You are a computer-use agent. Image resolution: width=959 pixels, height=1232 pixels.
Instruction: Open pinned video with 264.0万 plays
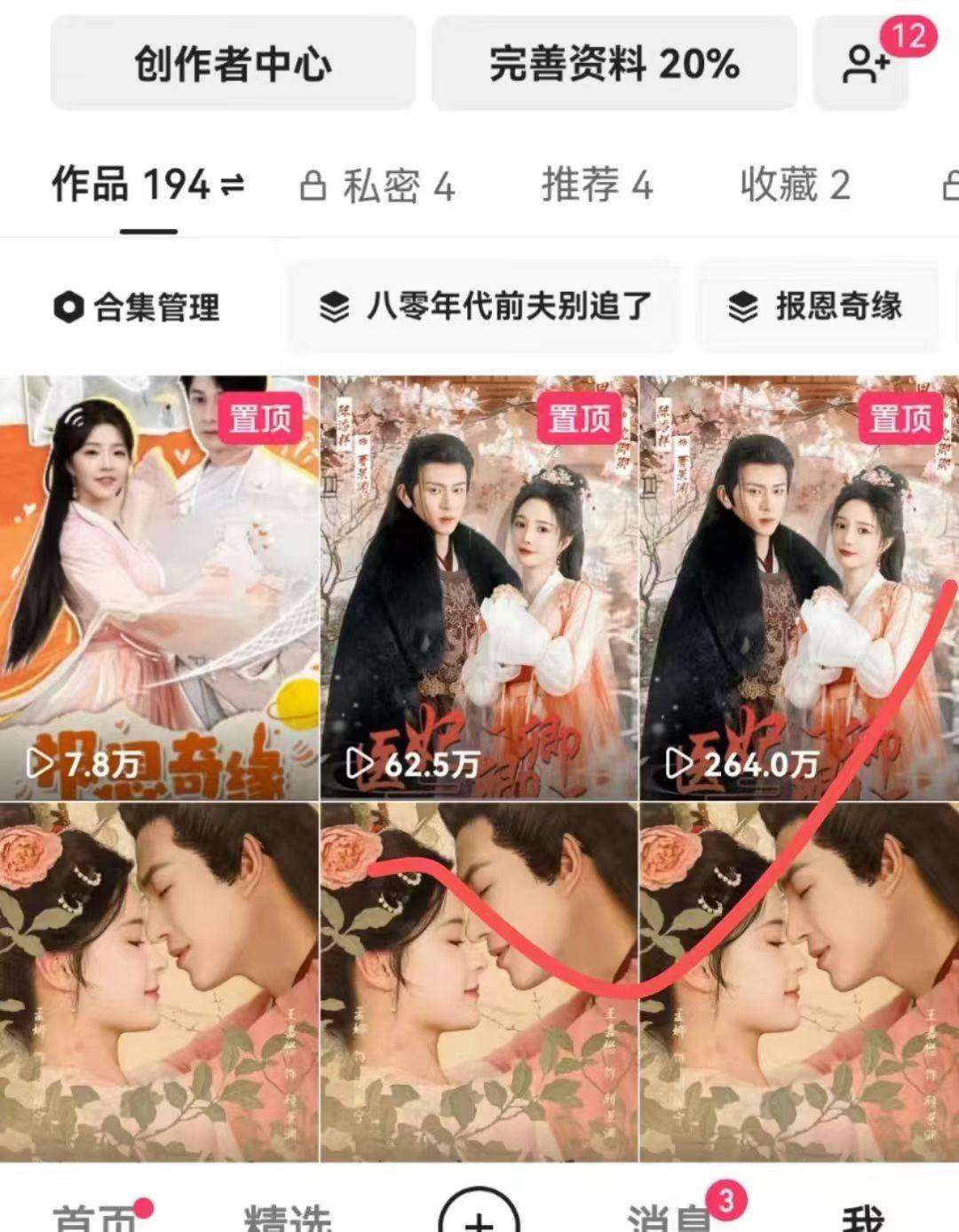[798, 588]
